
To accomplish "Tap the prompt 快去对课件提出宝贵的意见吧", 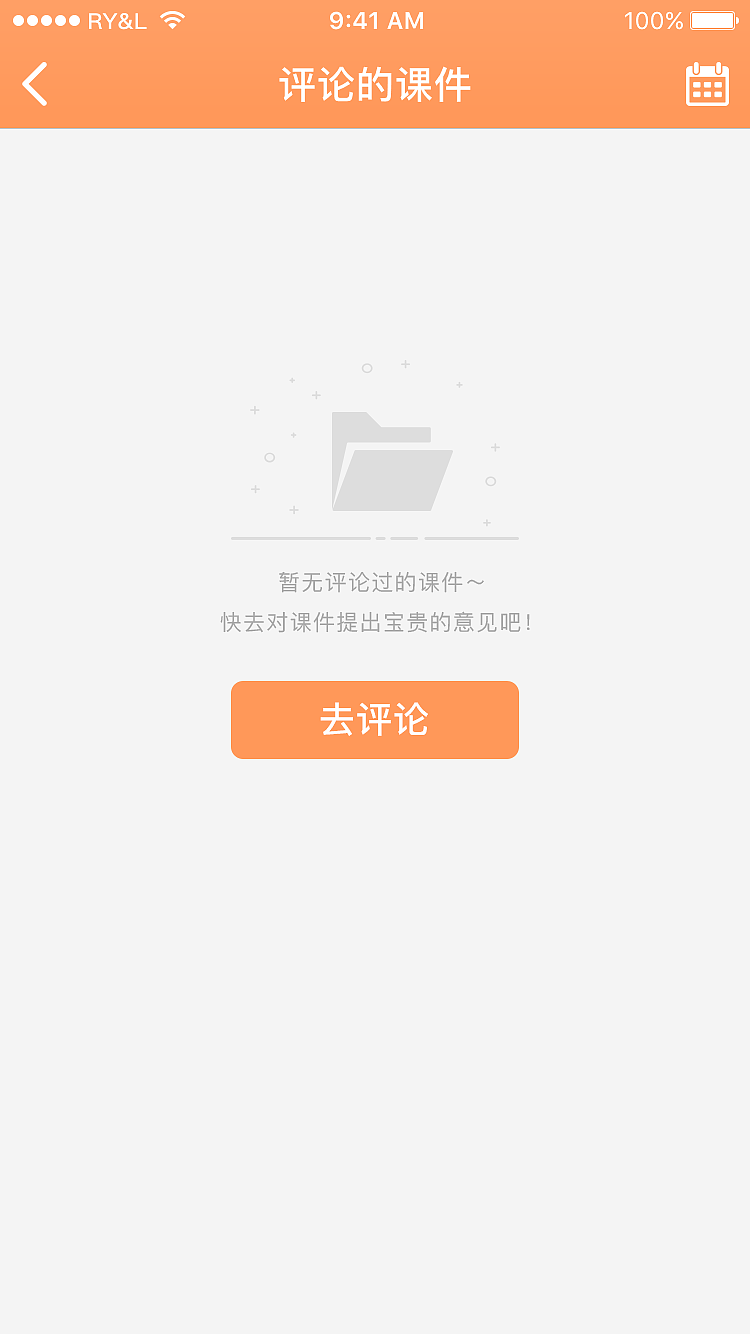I will pyautogui.click(x=375, y=621).
